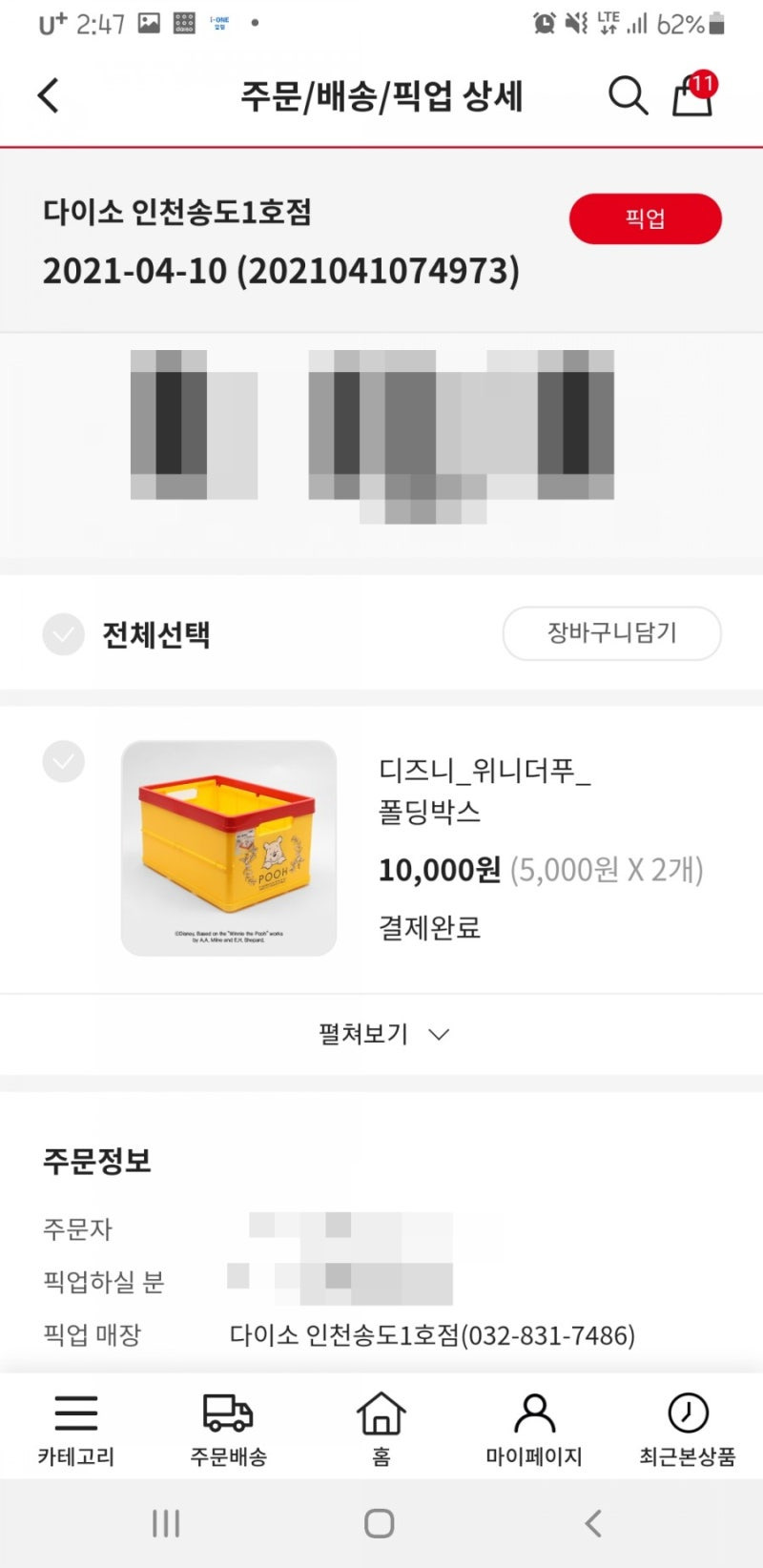
Task: Select the checkbox beside the product thumbnail
Action: click(63, 762)
